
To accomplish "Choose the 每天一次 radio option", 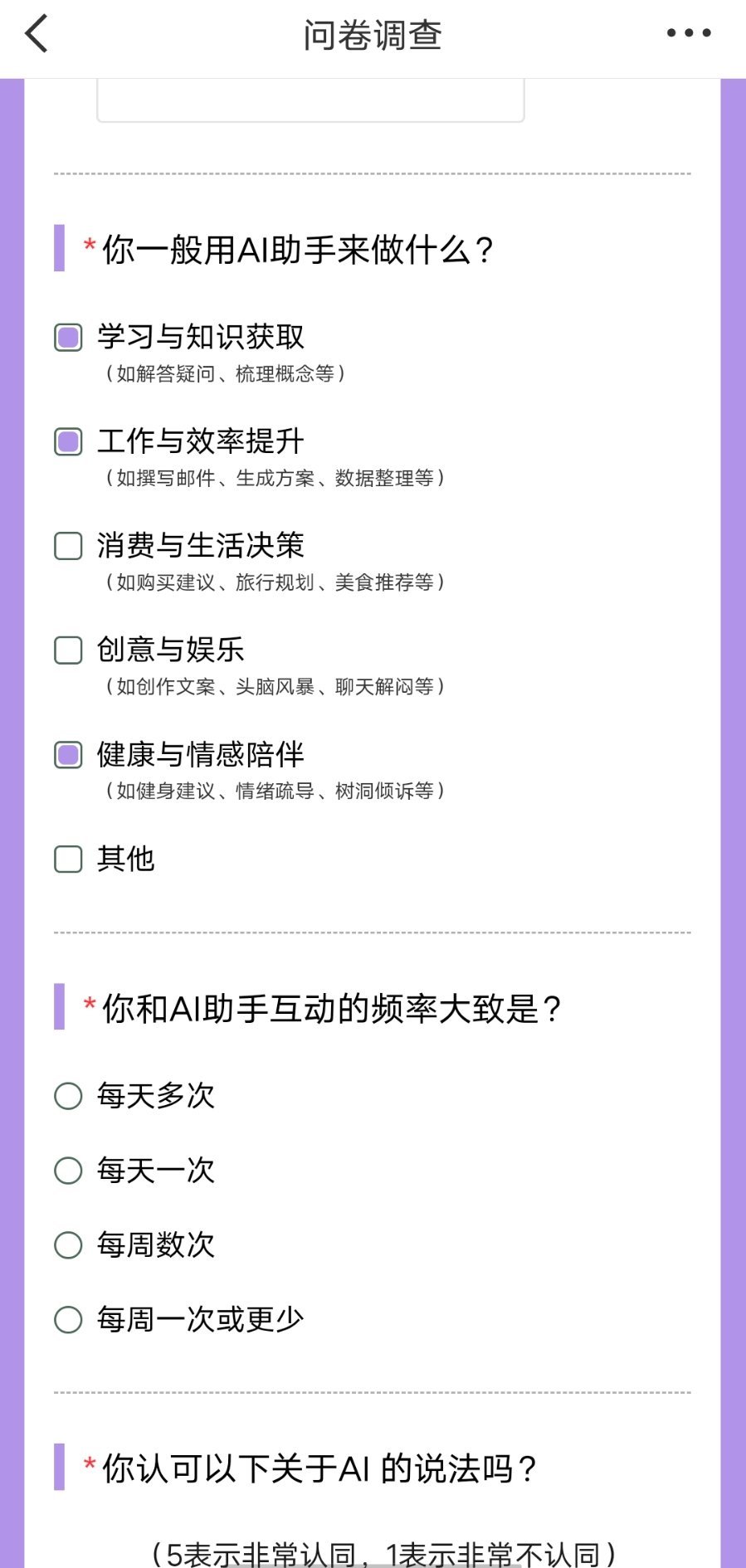I will [68, 1171].
